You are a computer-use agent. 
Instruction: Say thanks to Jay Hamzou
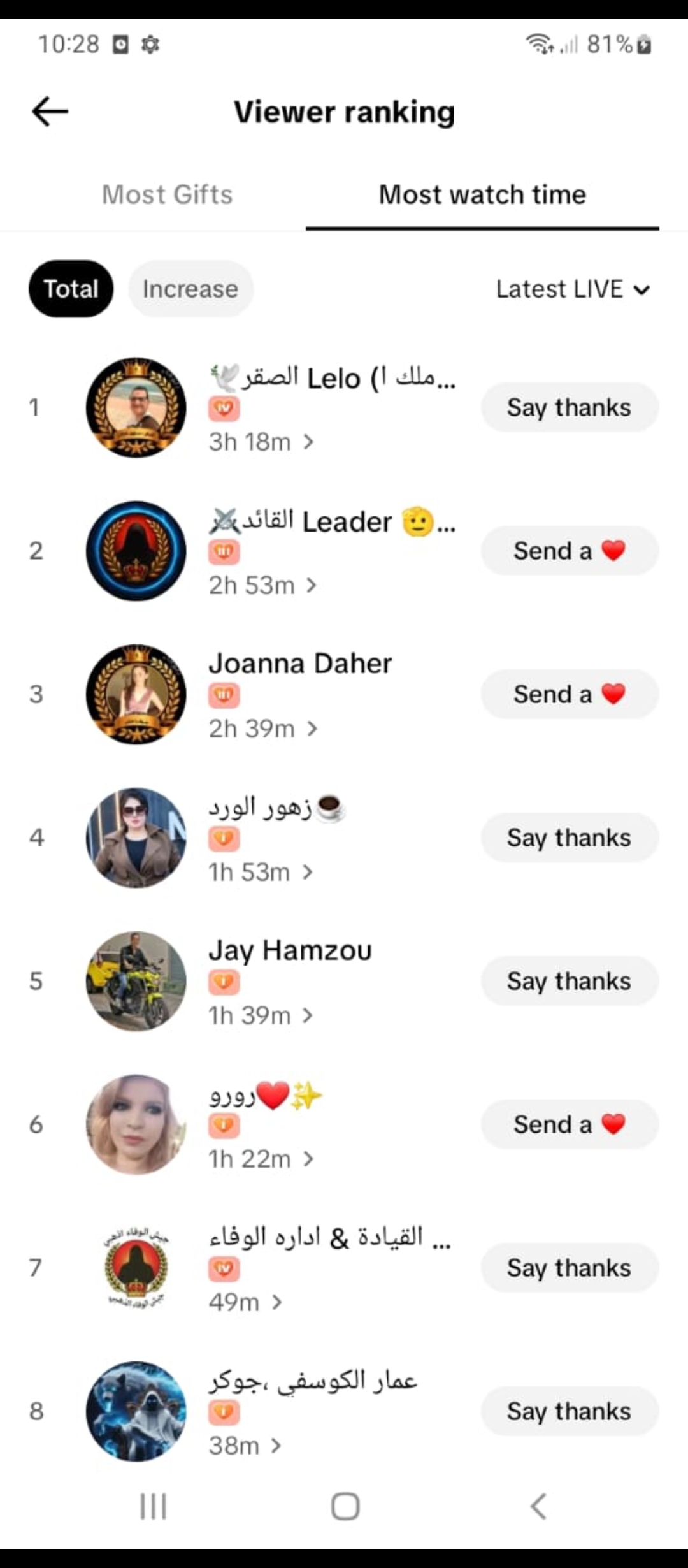569,981
